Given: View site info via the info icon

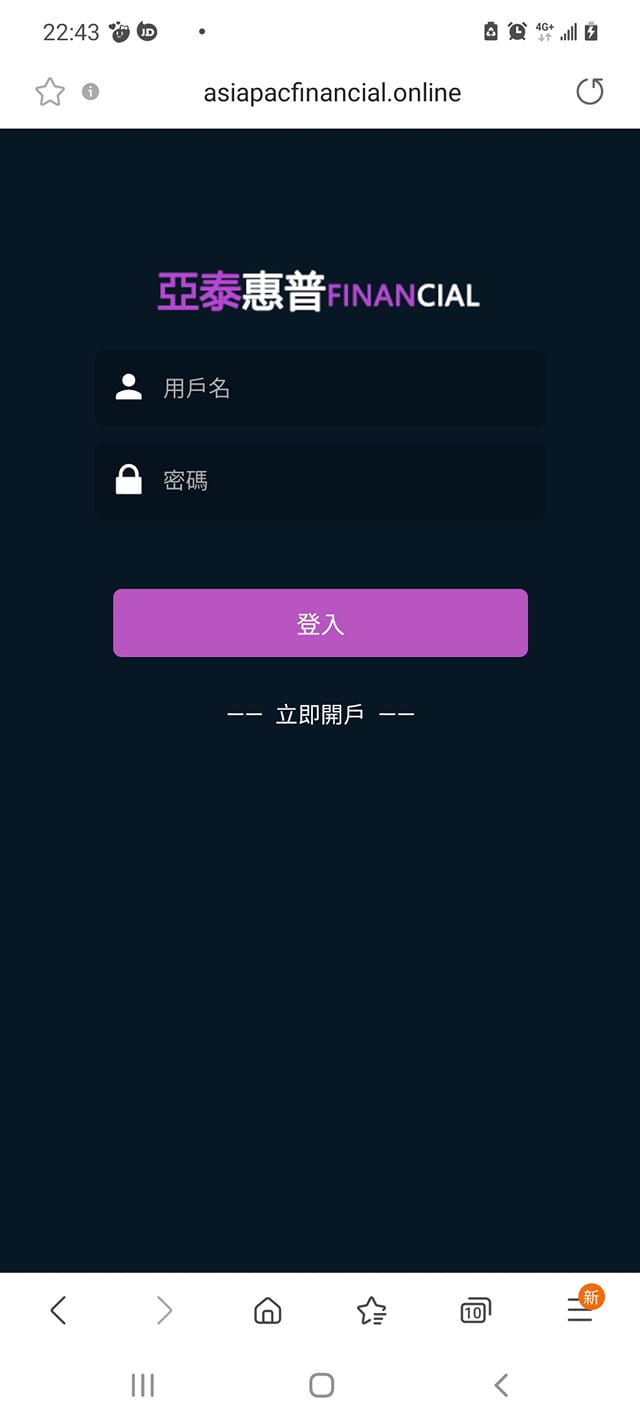Looking at the screenshot, I should 90,92.
